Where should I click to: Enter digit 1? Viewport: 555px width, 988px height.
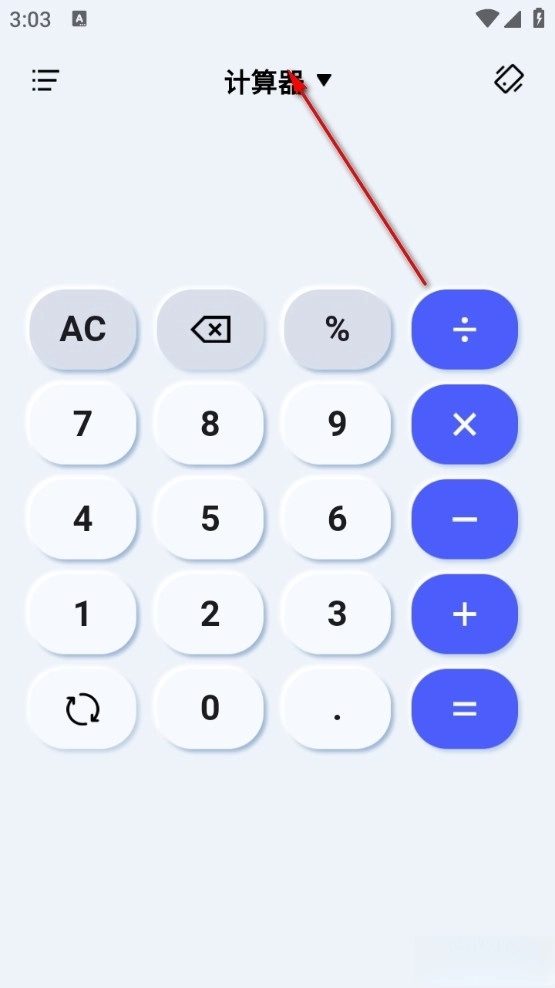click(83, 614)
